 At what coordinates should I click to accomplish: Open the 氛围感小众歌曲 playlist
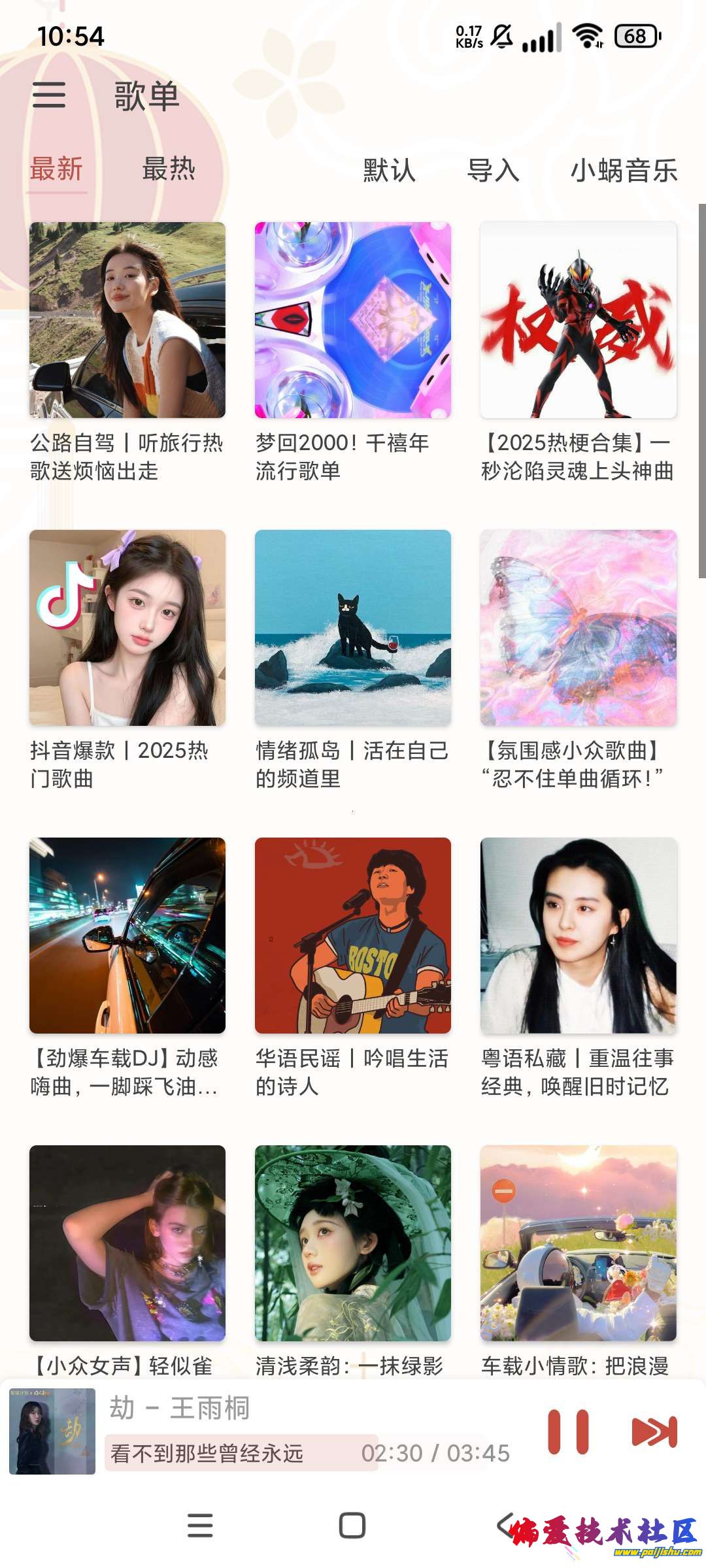pos(579,628)
